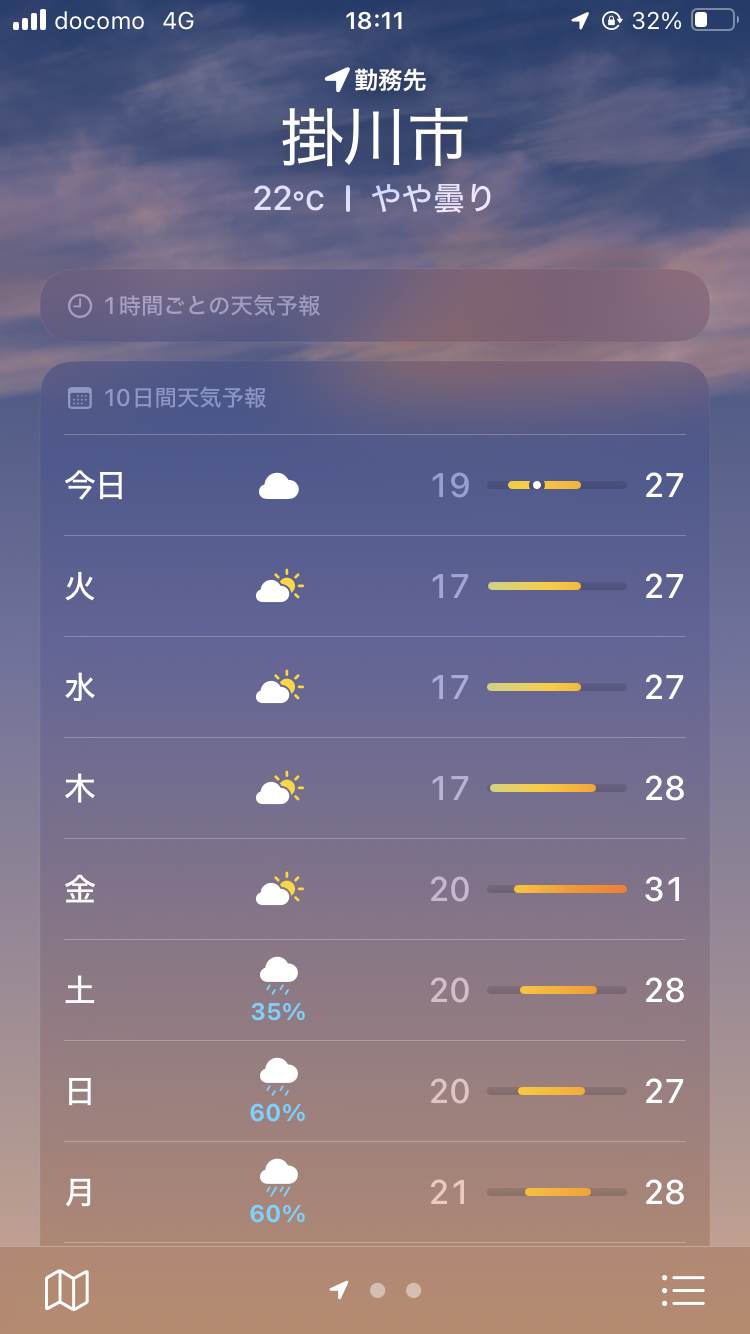Open the map icon in the bottom toolbar
The width and height of the screenshot is (750, 1334).
(67, 1290)
